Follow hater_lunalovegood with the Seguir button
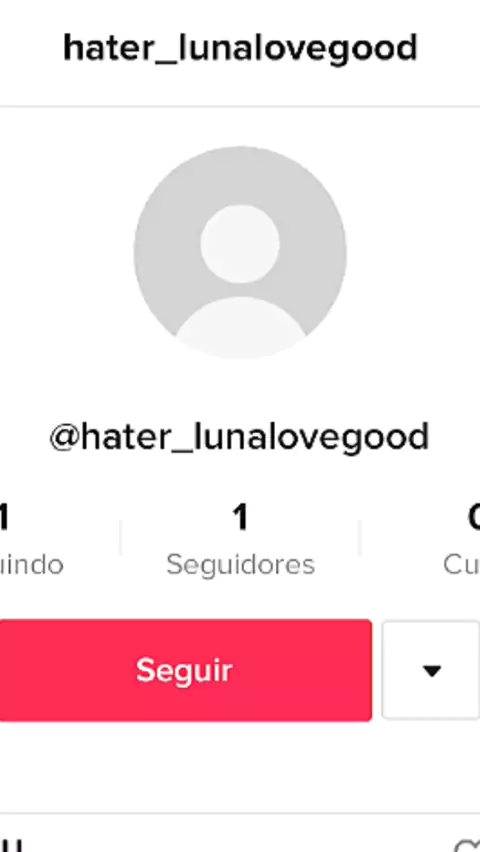This screenshot has width=480, height=852. click(184, 670)
